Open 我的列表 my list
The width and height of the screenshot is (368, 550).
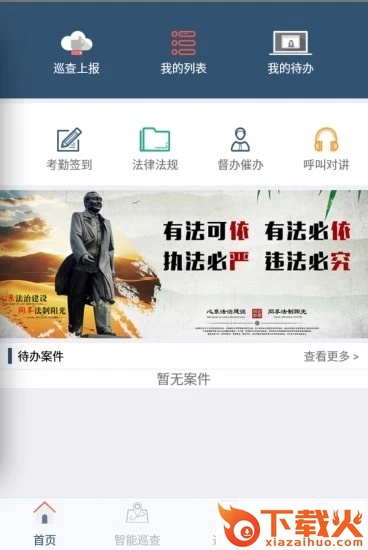(x=183, y=53)
